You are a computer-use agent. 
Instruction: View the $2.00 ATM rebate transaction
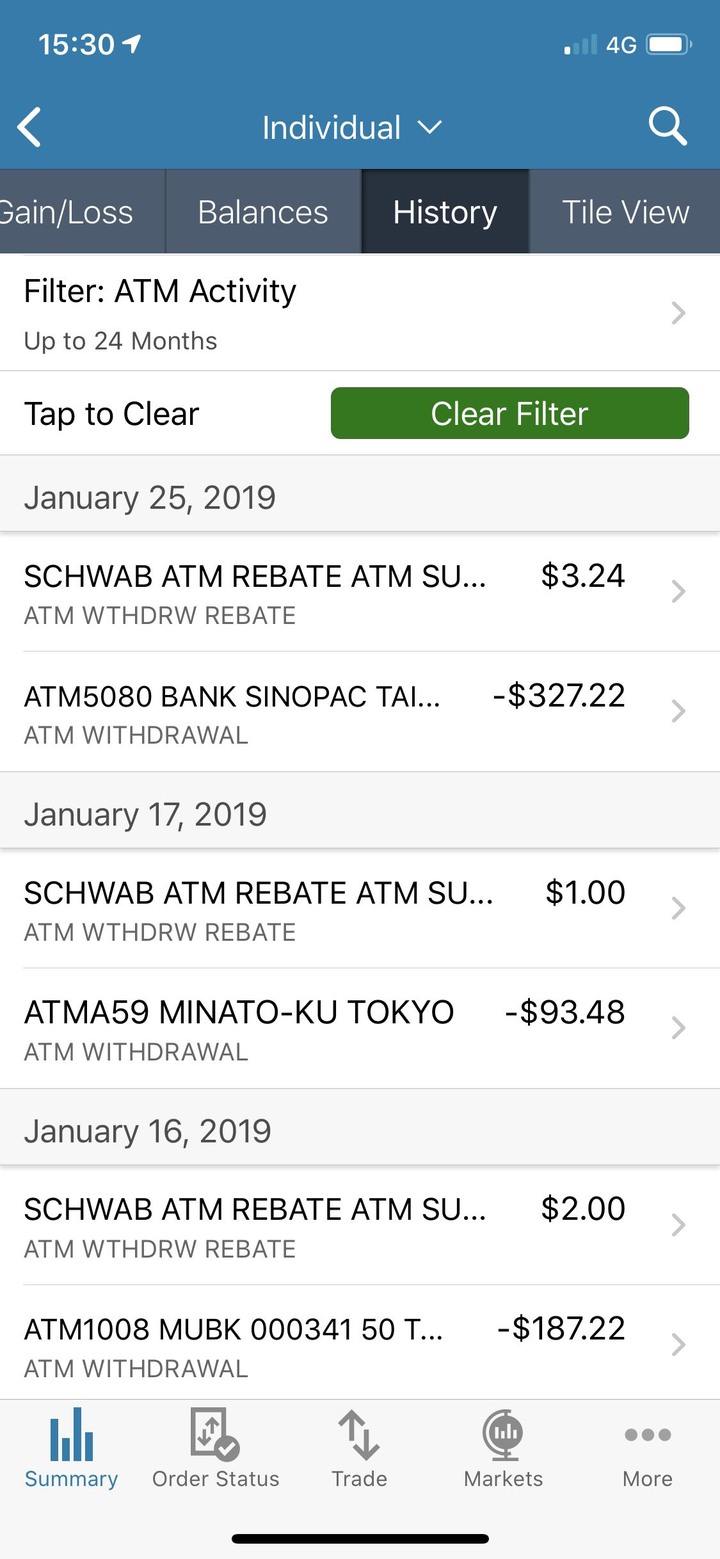360,1225
